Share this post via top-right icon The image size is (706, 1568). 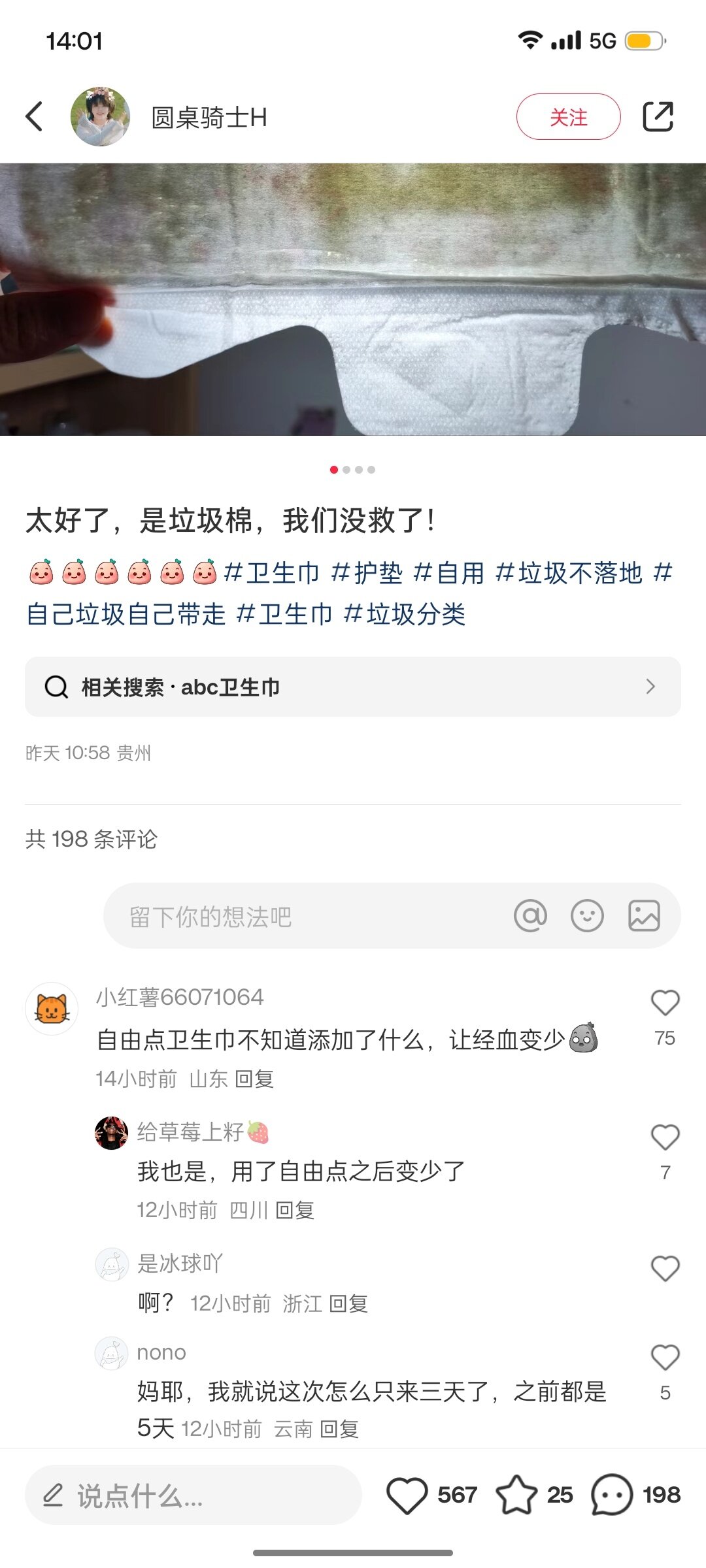[x=658, y=117]
